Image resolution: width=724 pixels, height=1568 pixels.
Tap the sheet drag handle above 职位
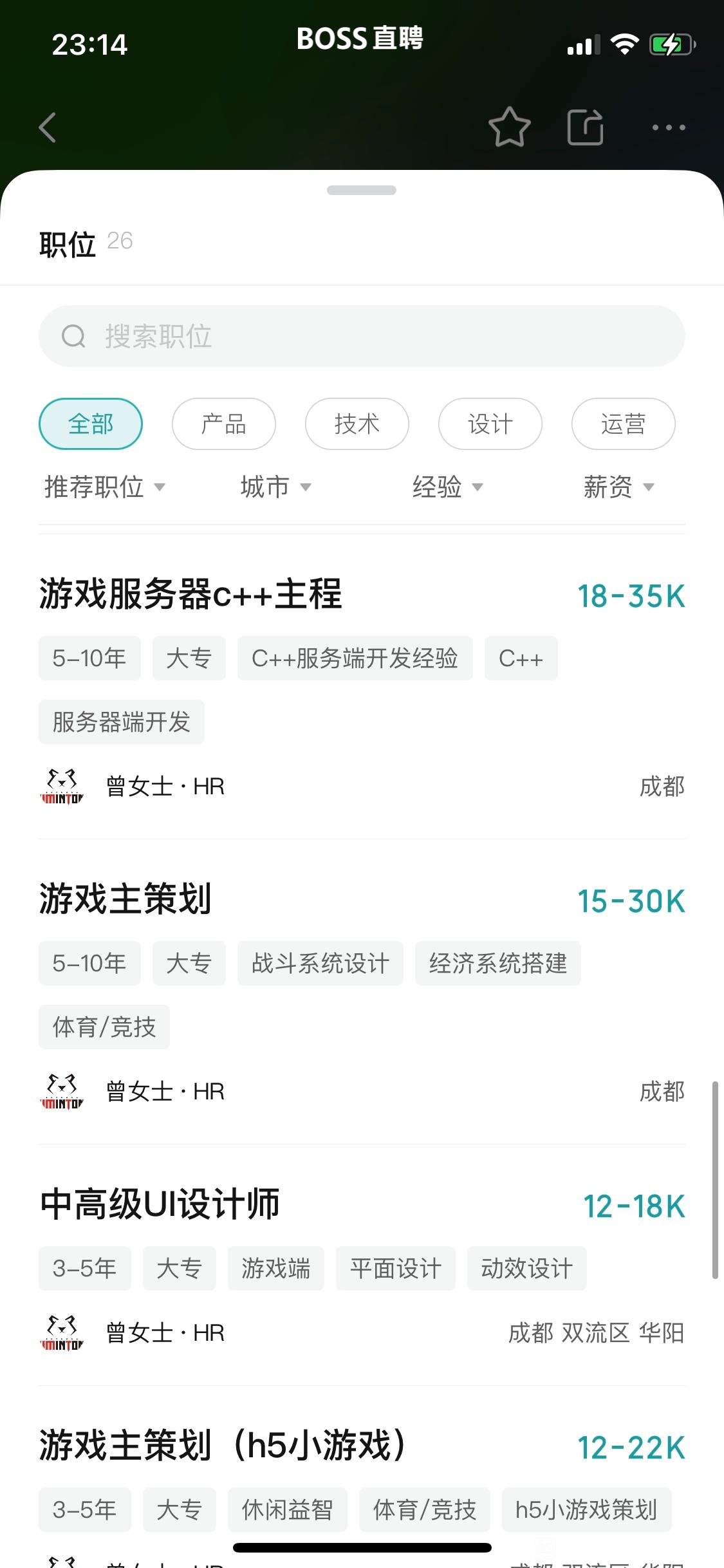click(362, 191)
